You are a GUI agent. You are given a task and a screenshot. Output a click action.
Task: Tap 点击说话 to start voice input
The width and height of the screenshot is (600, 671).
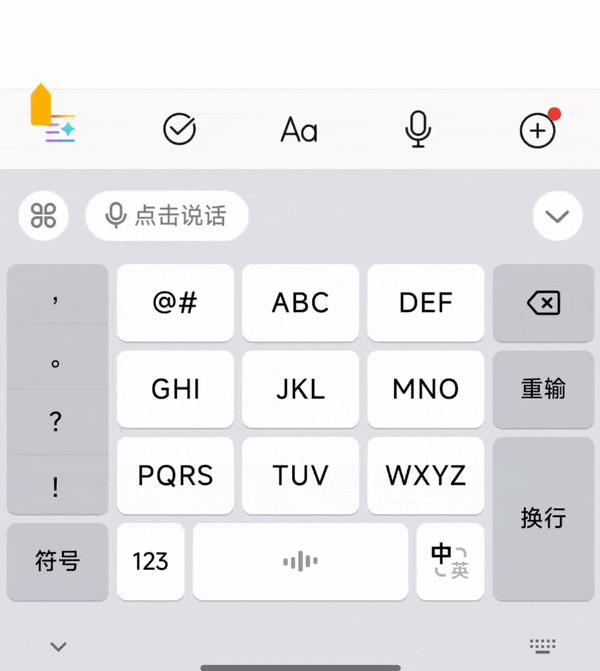point(167,215)
